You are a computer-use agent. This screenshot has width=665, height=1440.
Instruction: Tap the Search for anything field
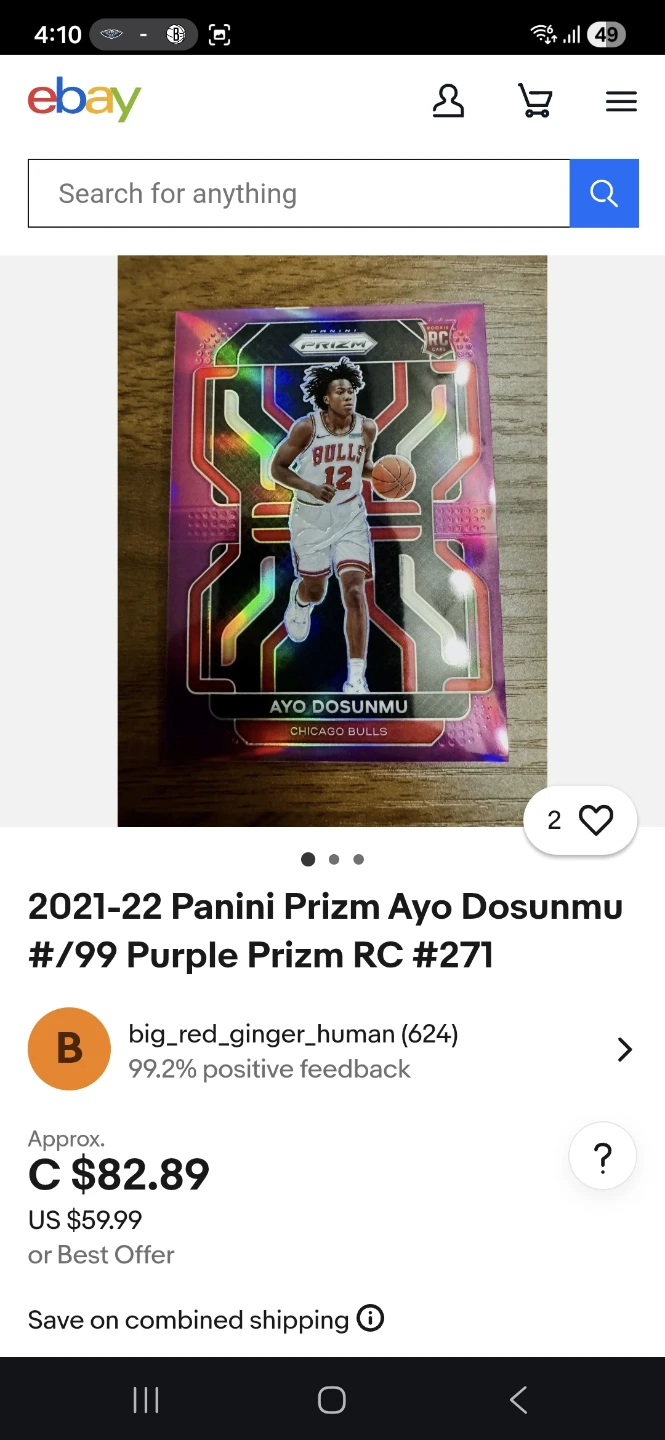298,193
